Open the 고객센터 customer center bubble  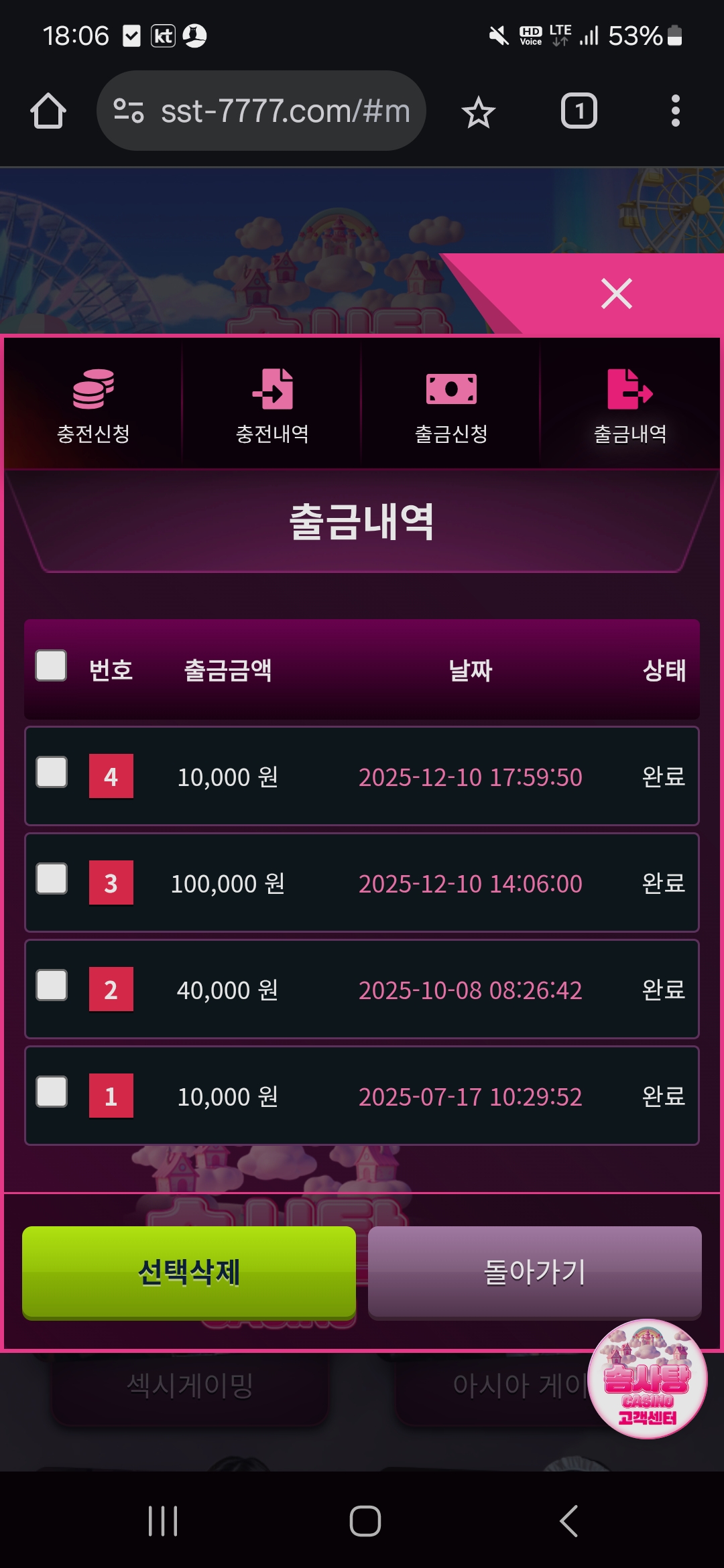647,1378
